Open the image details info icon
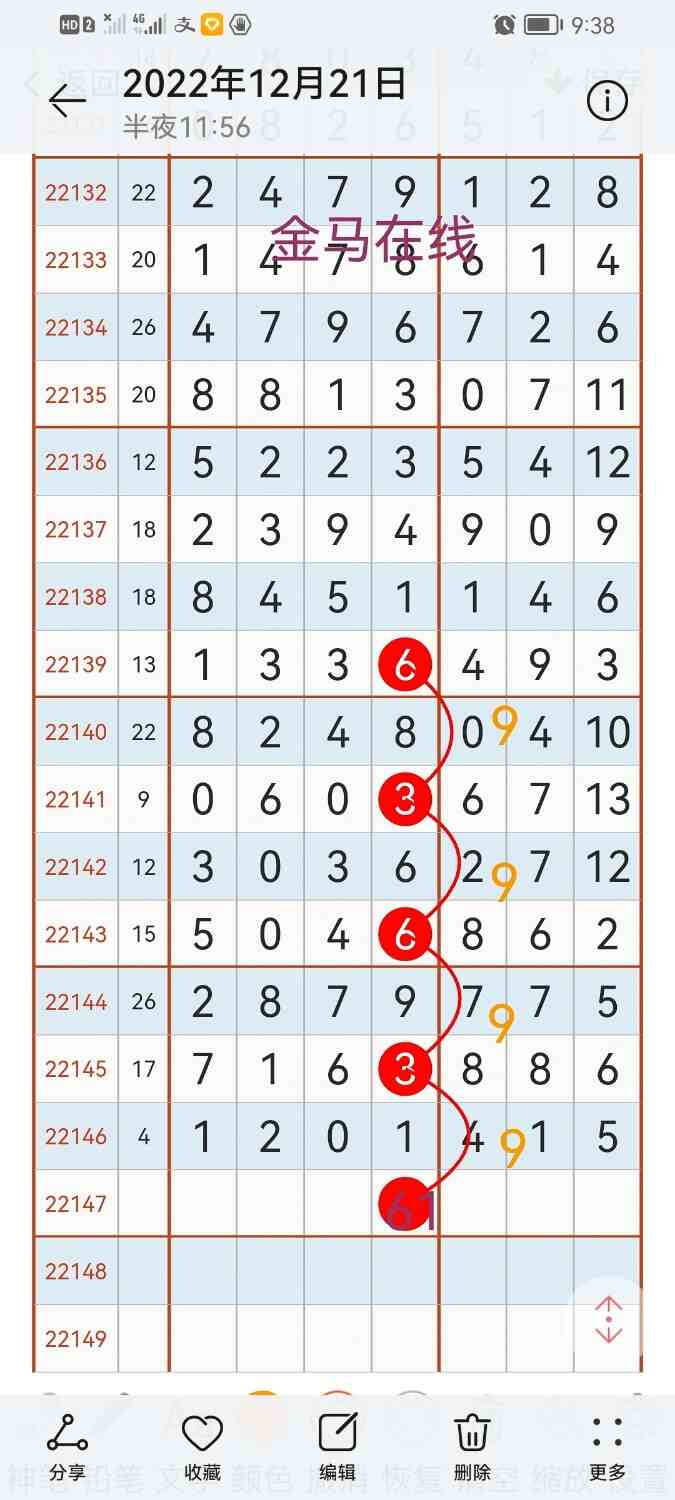675x1500 pixels. point(606,100)
